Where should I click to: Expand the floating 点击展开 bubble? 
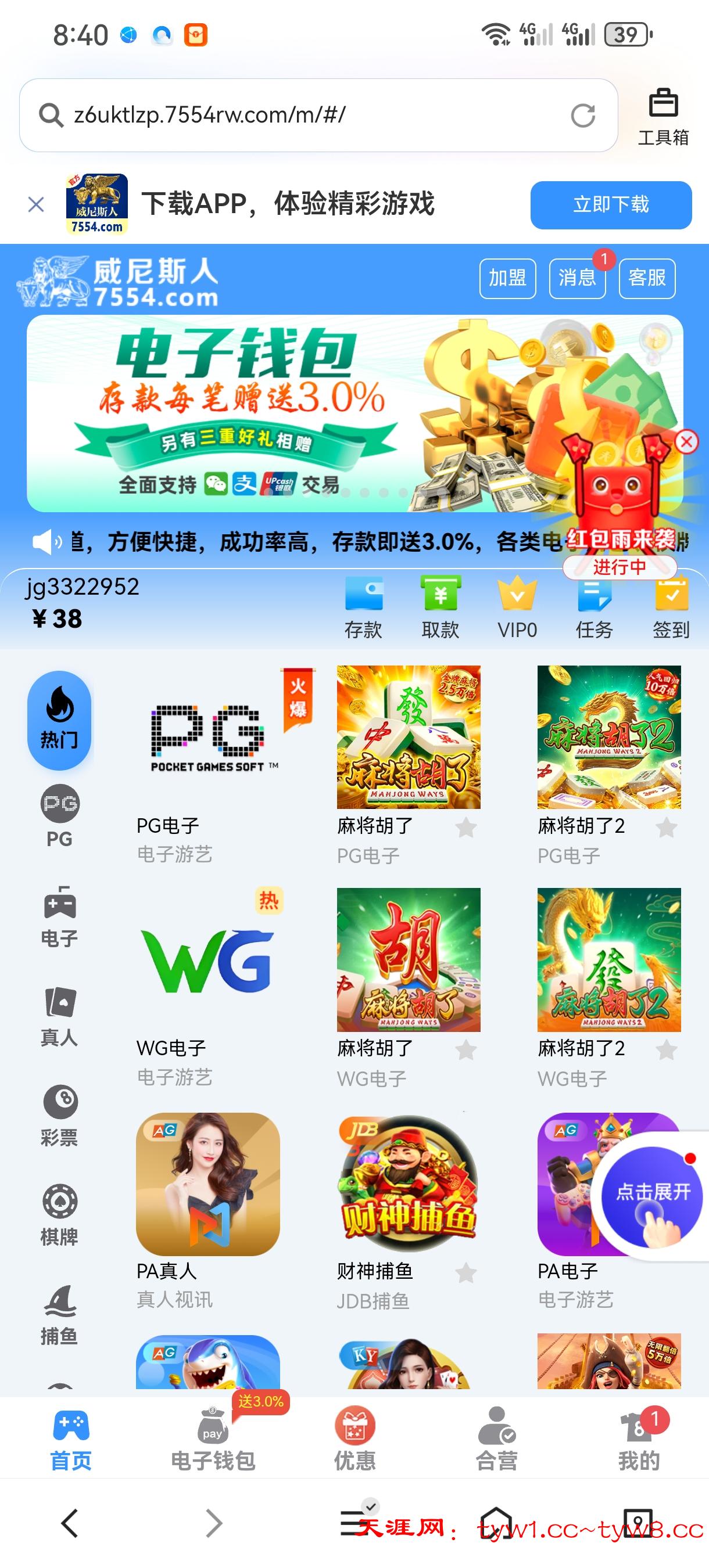tap(649, 1196)
